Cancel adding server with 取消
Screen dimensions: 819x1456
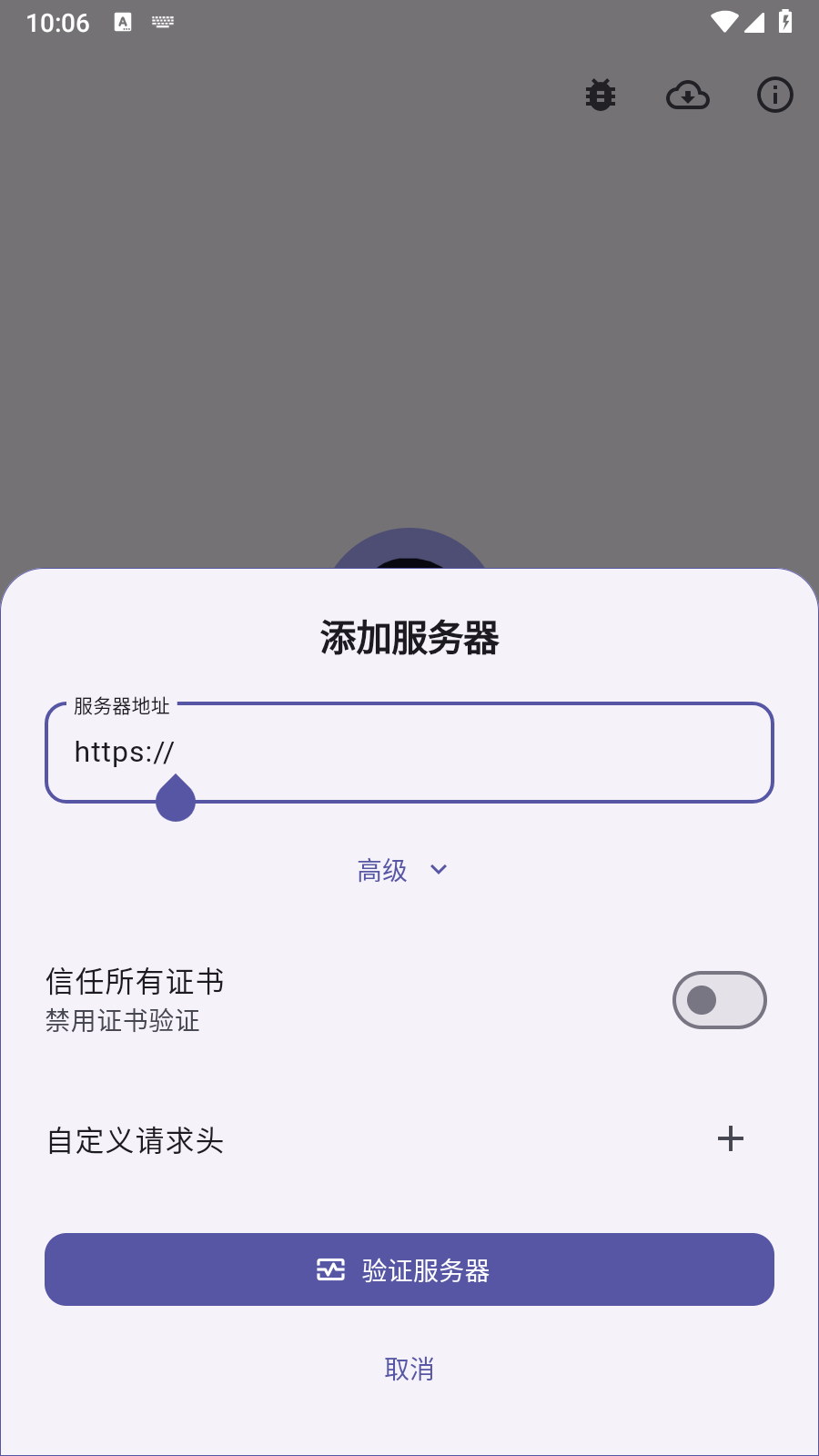pos(409,1369)
